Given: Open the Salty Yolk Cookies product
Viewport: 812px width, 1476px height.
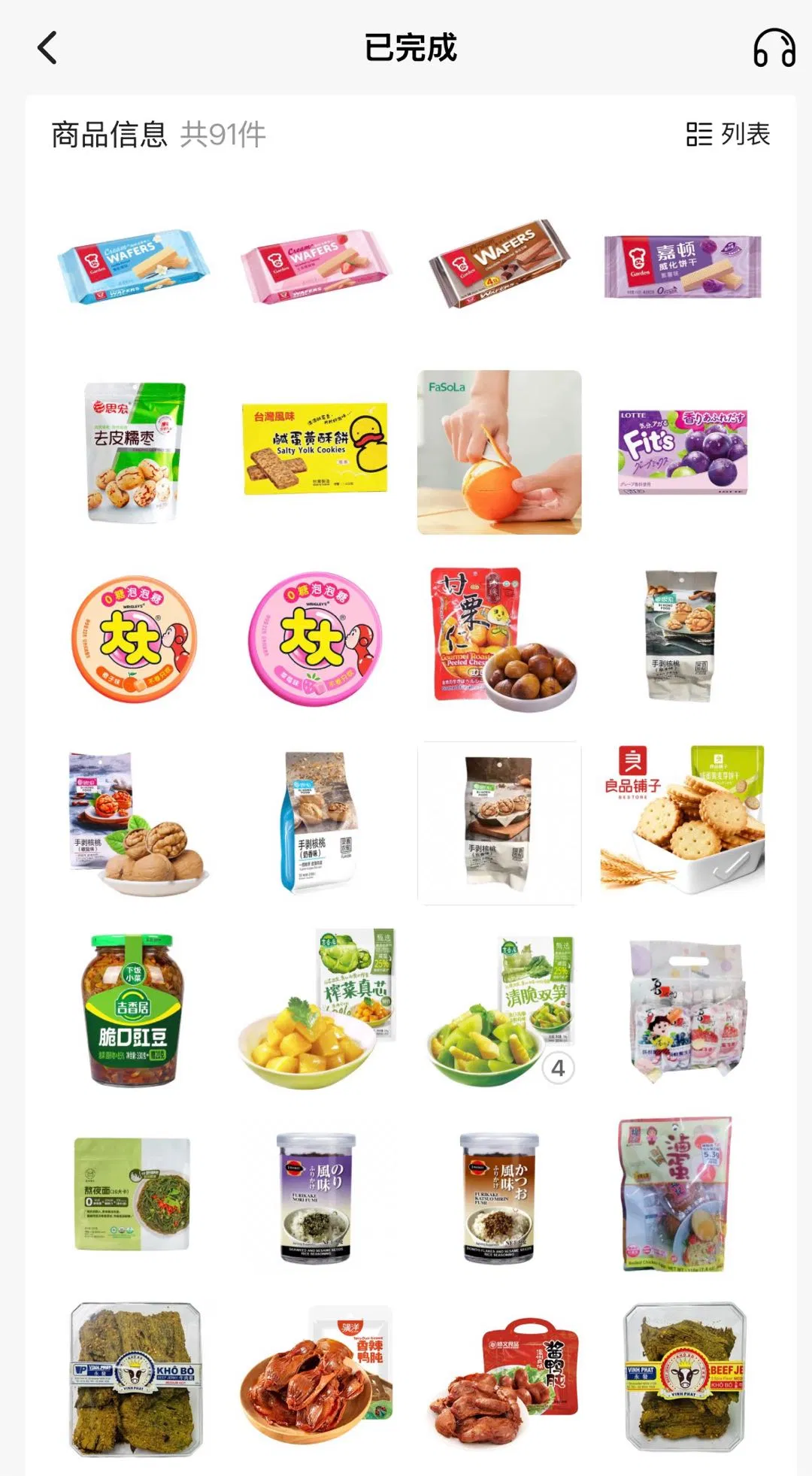Looking at the screenshot, I should point(316,449).
